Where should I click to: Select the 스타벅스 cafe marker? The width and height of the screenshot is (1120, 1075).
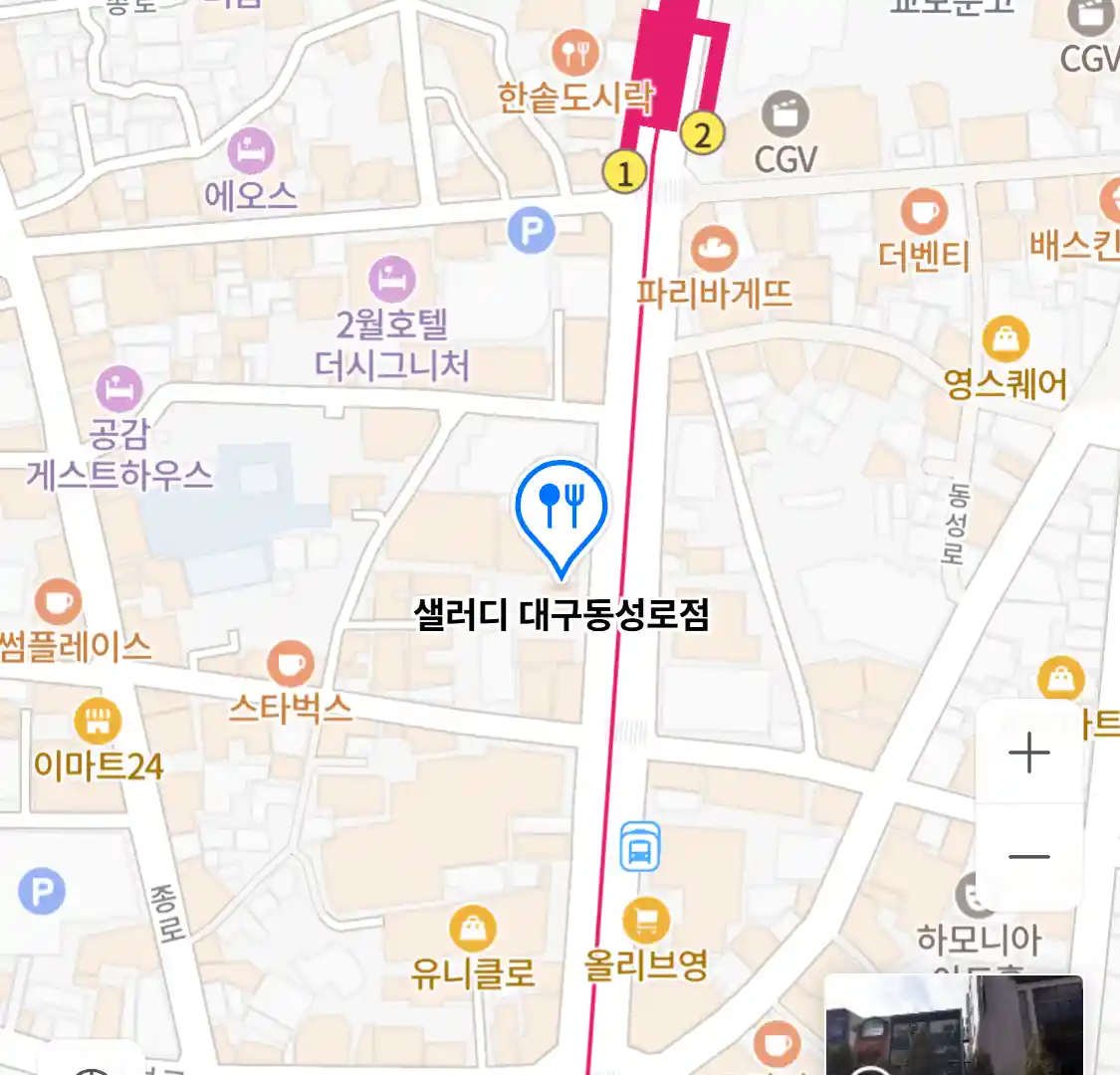click(x=290, y=664)
